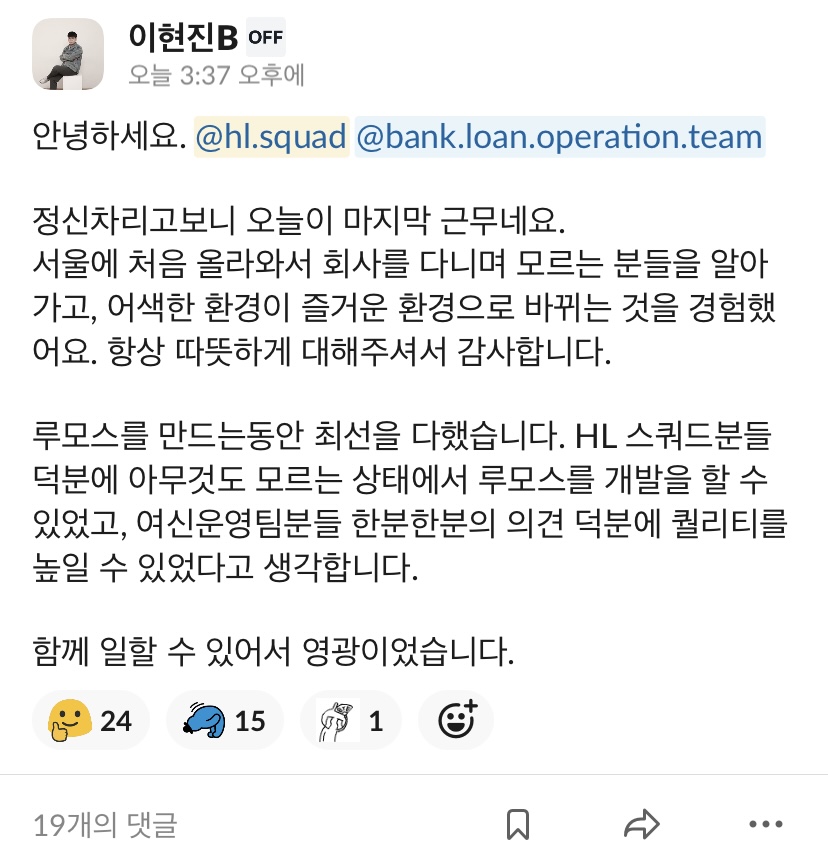The height and width of the screenshot is (866, 828).
Task: Bookmark this message
Action: pyautogui.click(x=517, y=825)
